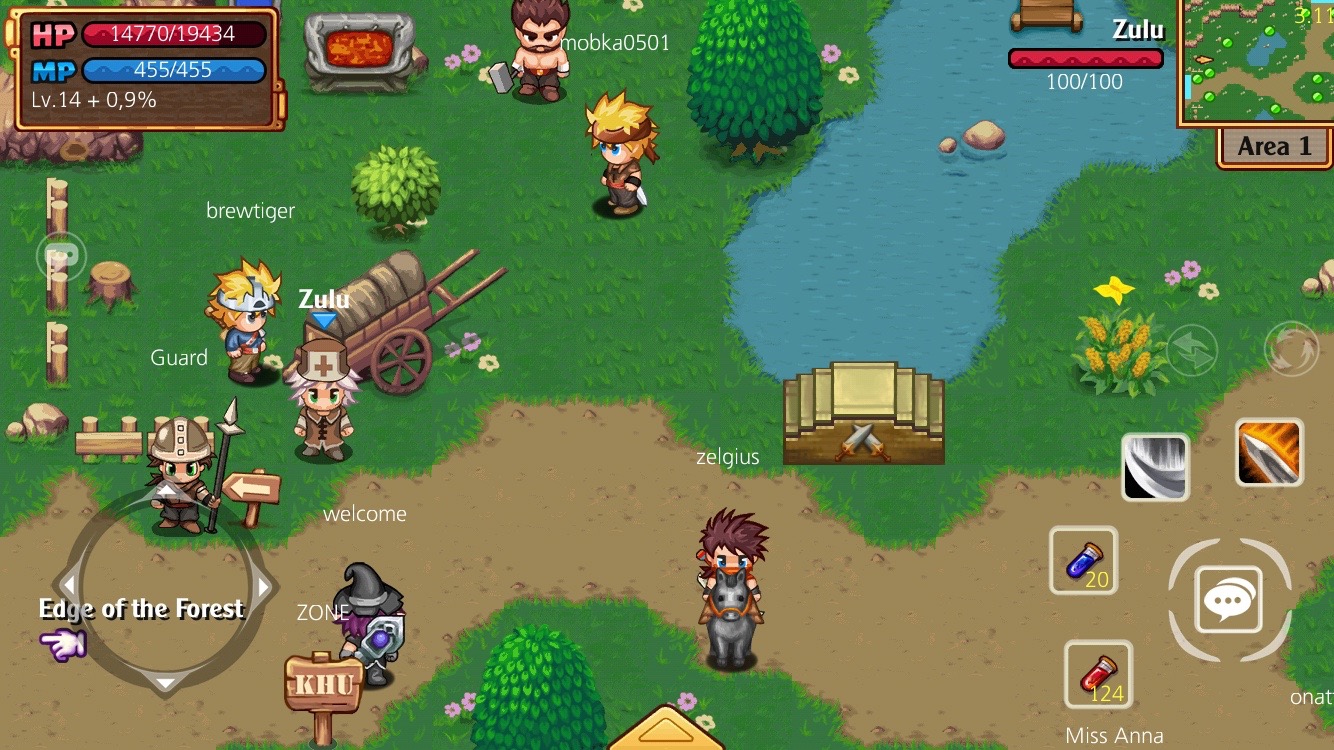Tap the Area 1 label

tap(1273, 146)
